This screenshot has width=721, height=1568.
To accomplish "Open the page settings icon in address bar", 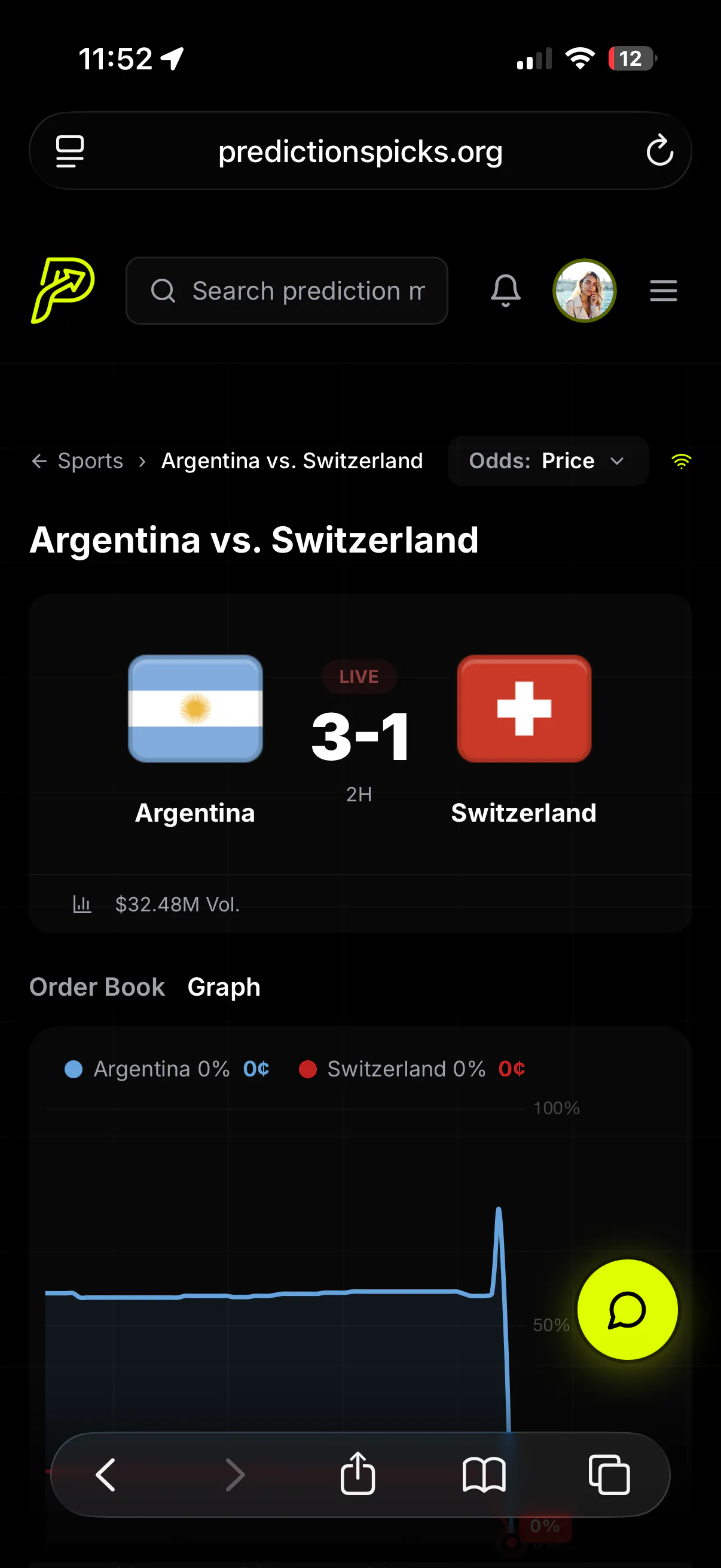I will click(70, 151).
